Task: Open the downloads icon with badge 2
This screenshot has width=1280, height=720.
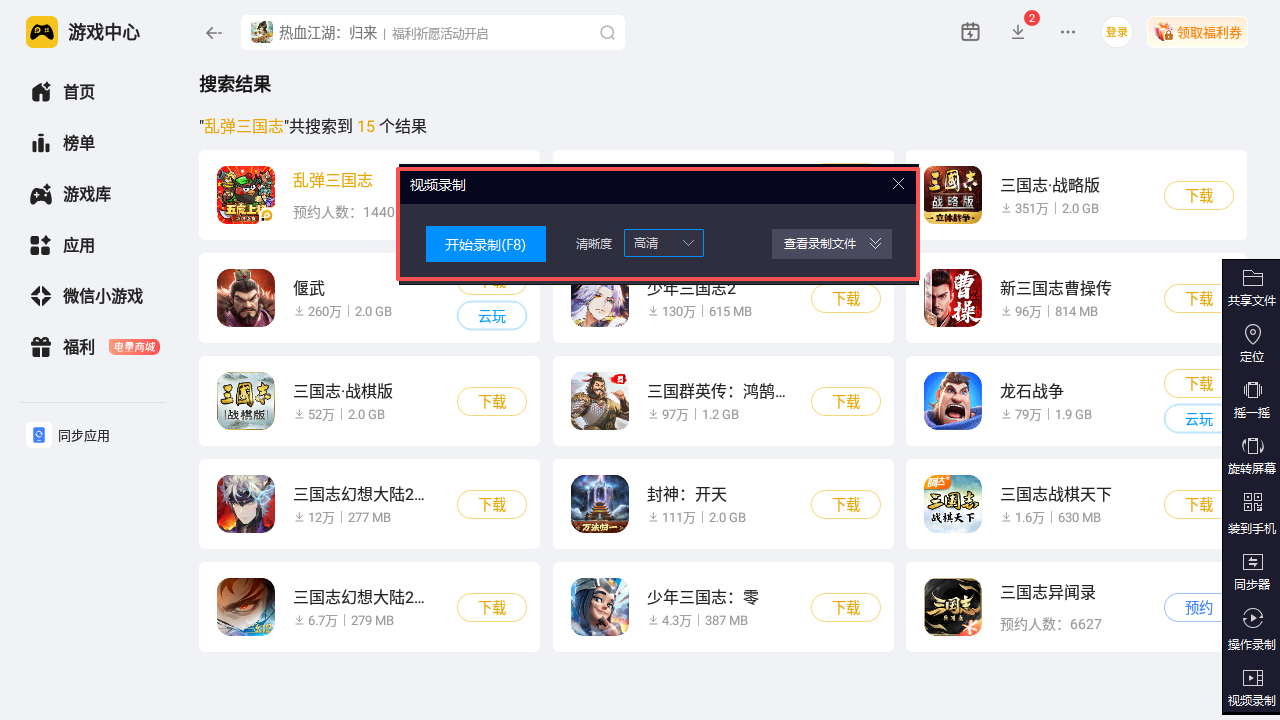Action: tap(1018, 32)
